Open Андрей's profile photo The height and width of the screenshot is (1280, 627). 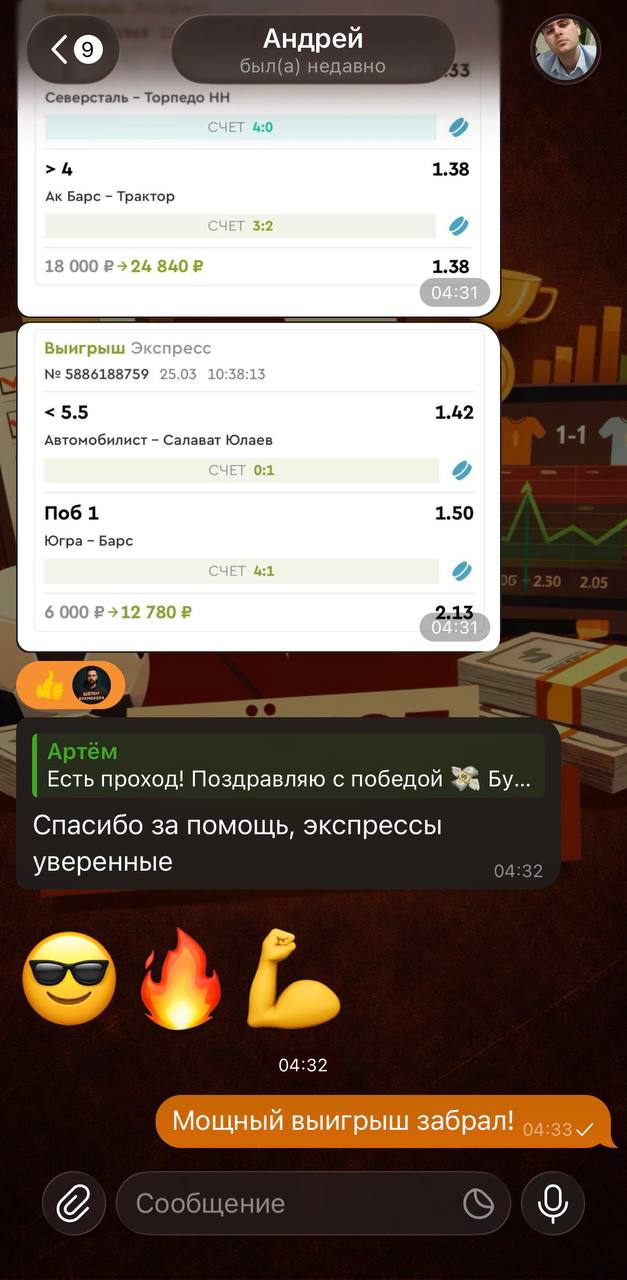pyautogui.click(x=565, y=50)
